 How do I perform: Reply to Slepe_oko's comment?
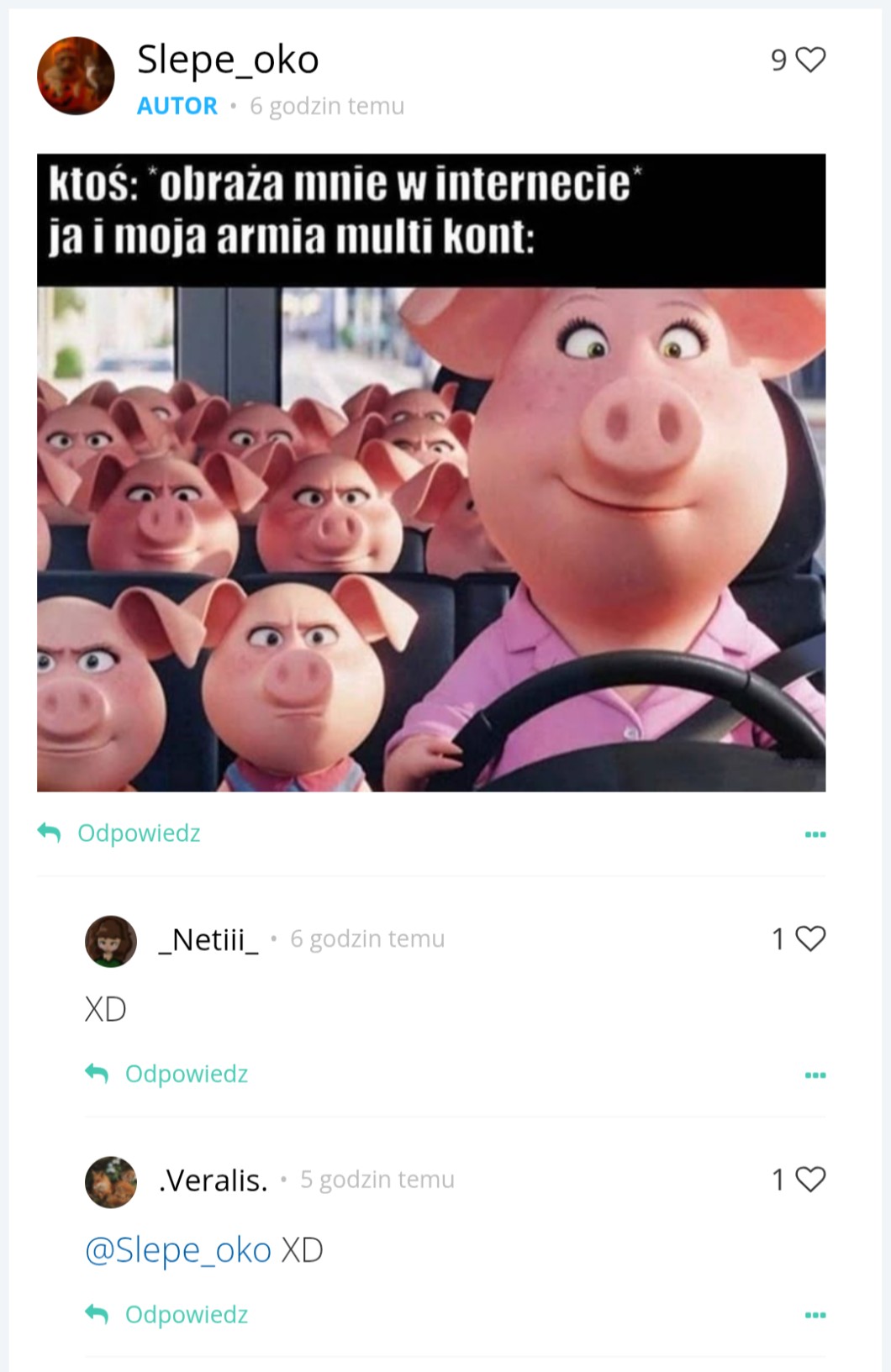(119, 833)
